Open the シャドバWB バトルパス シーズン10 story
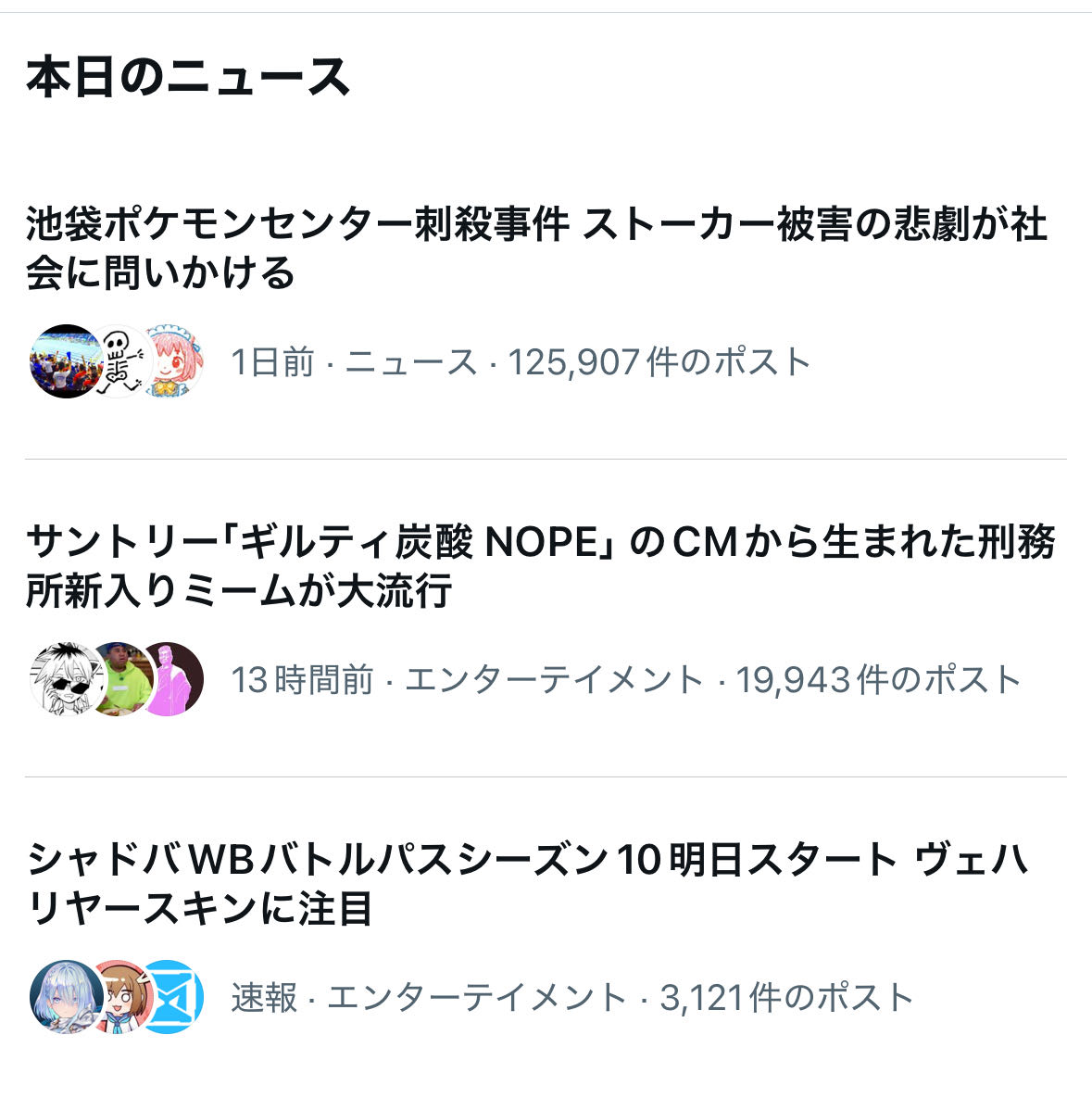 click(x=528, y=884)
